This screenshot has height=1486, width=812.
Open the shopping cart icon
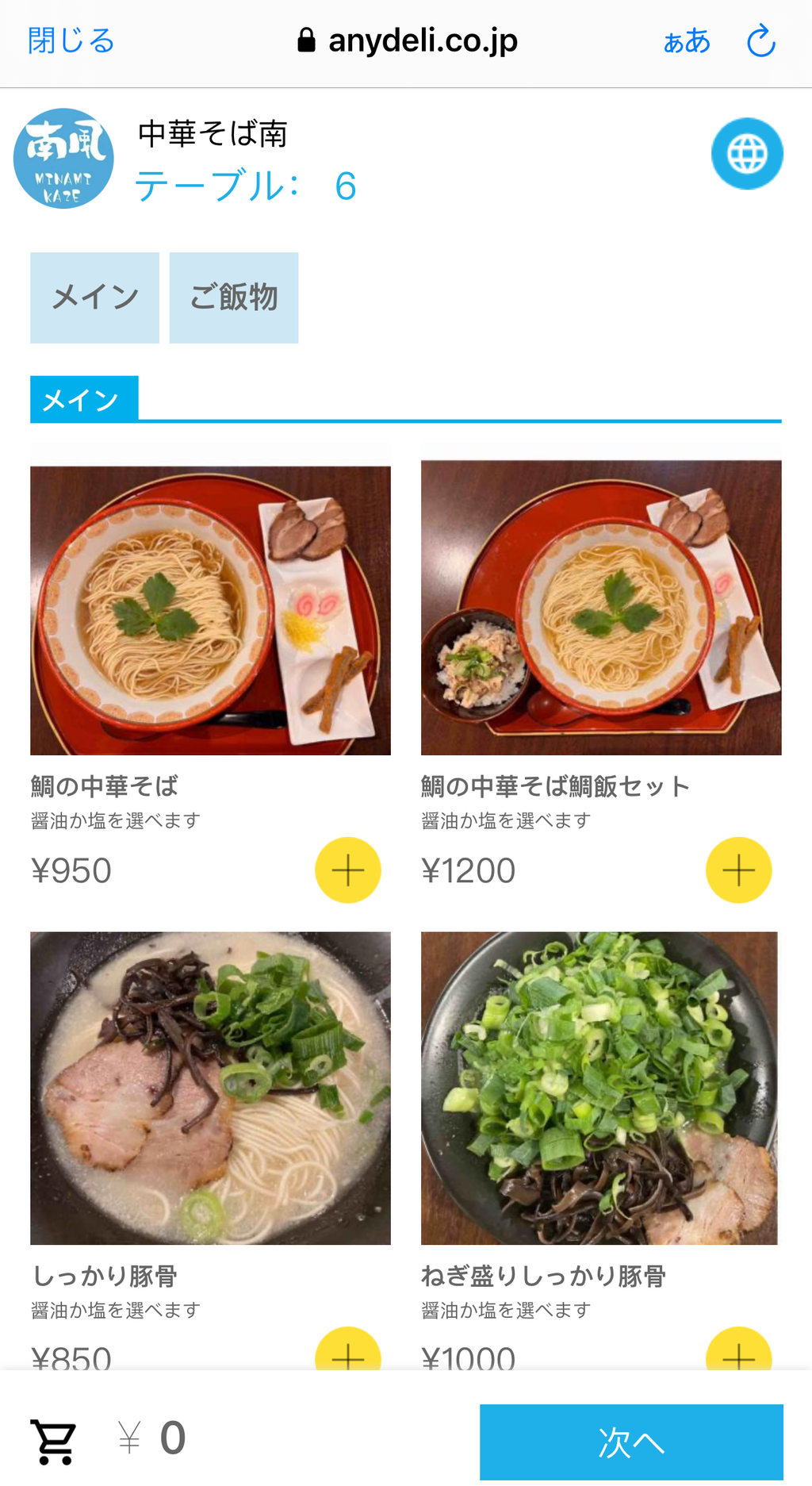(x=54, y=1441)
